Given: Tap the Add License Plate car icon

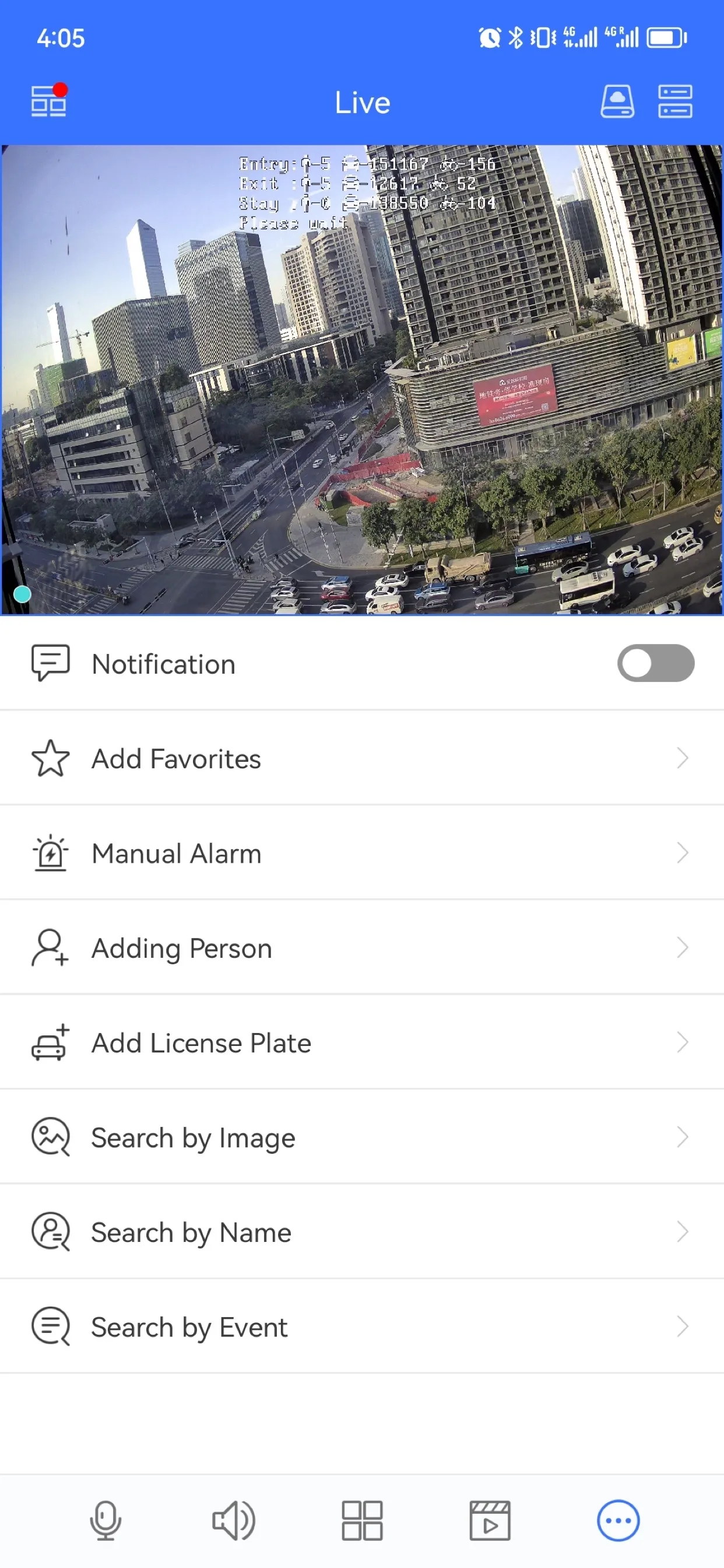Looking at the screenshot, I should tap(50, 1042).
